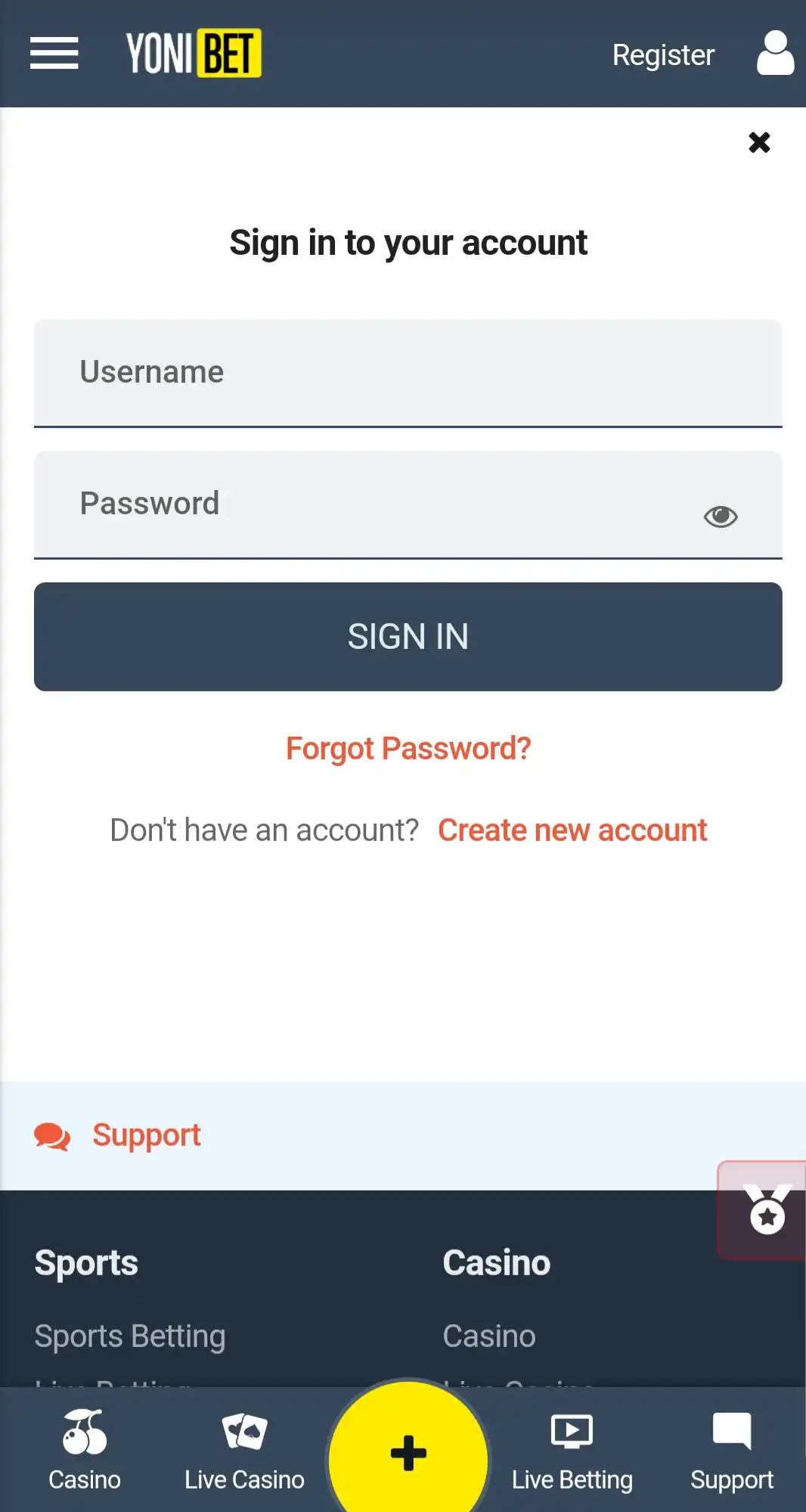Go to Sports Betting in footer
806x1512 pixels.
pos(130,1337)
